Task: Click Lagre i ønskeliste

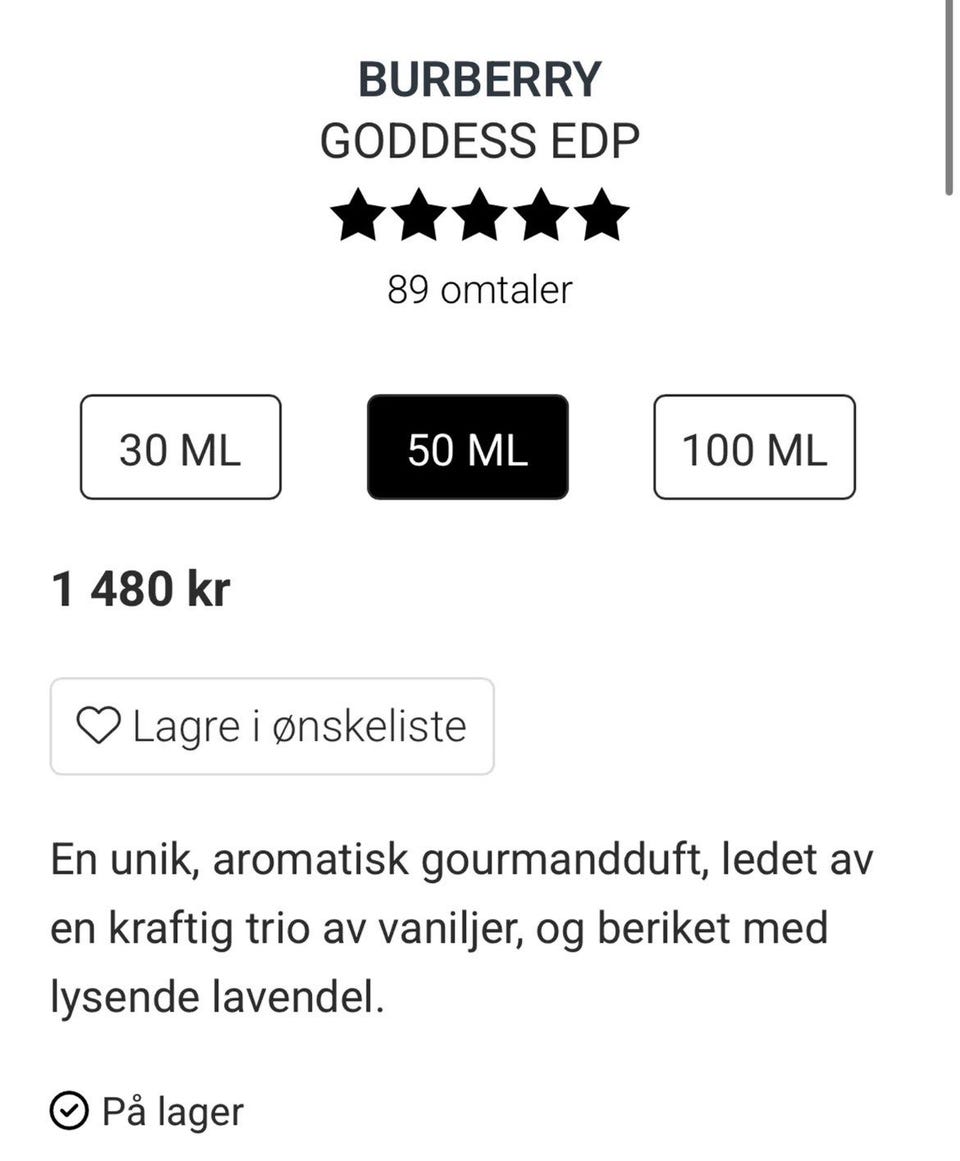Action: click(x=271, y=725)
